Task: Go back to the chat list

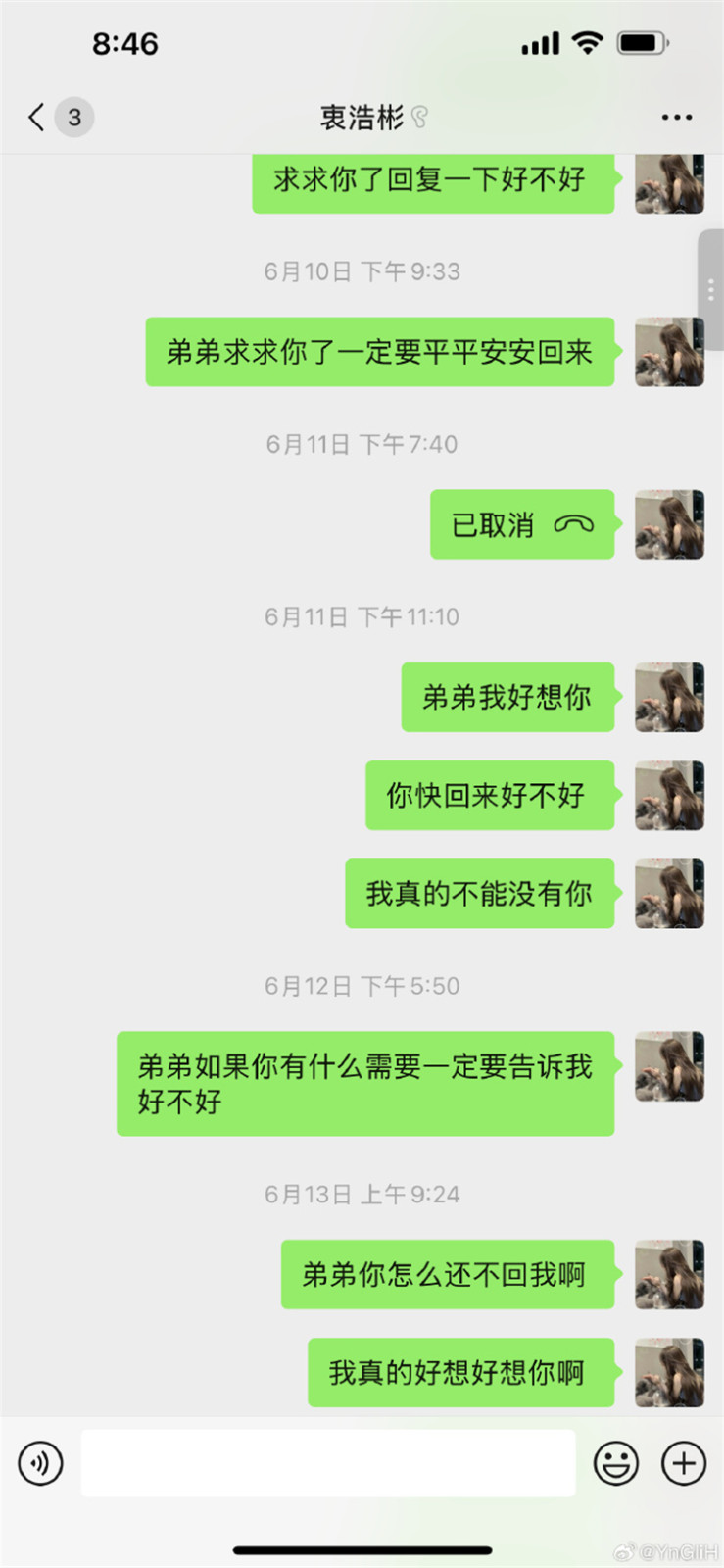Action: tap(37, 118)
